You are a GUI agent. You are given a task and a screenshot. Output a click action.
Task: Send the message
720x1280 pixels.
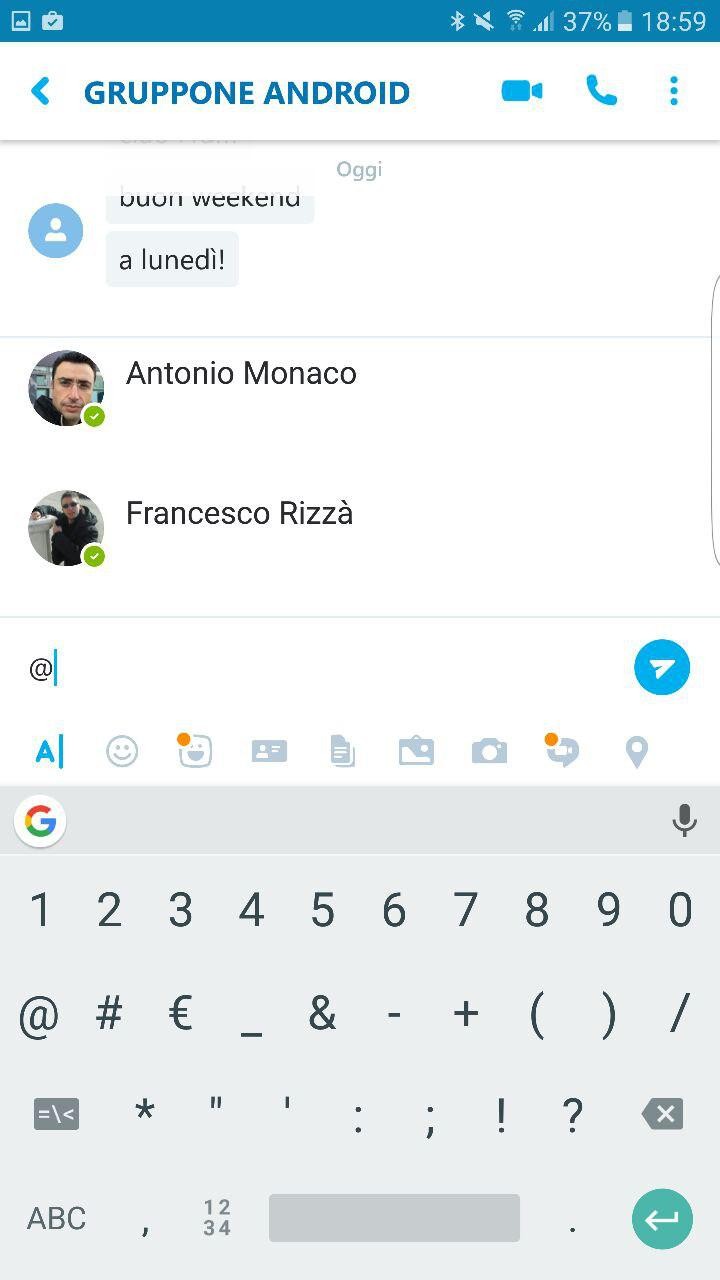(x=662, y=667)
